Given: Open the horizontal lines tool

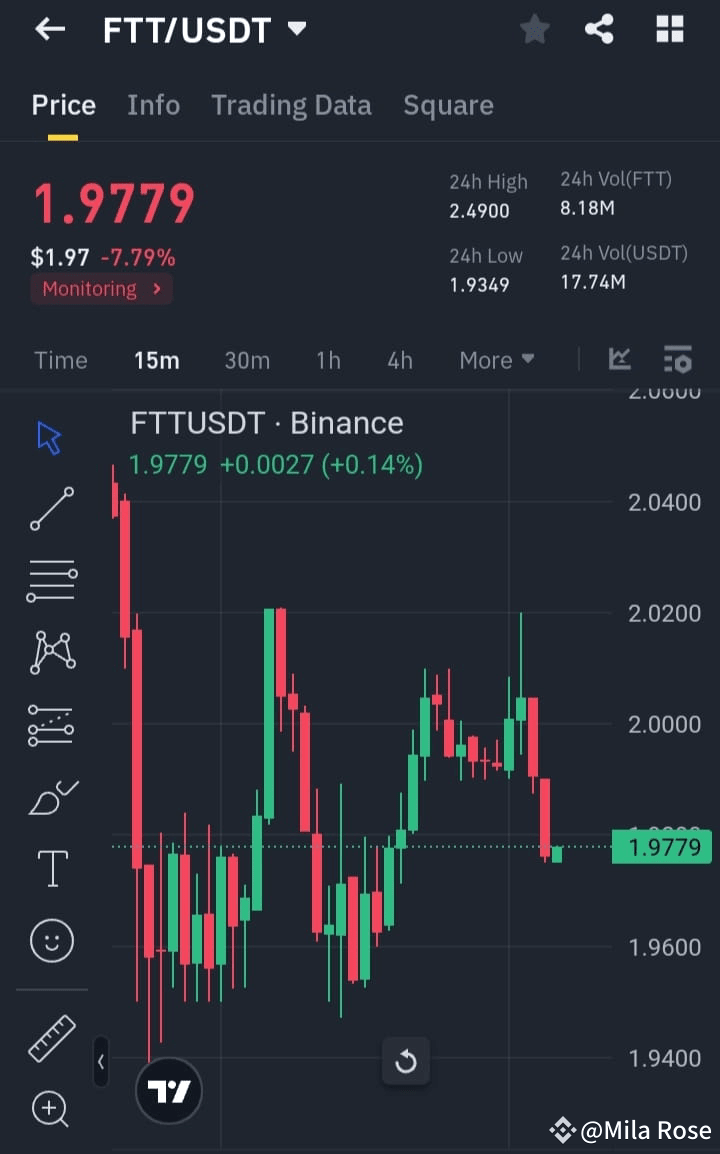Looking at the screenshot, I should click(52, 581).
